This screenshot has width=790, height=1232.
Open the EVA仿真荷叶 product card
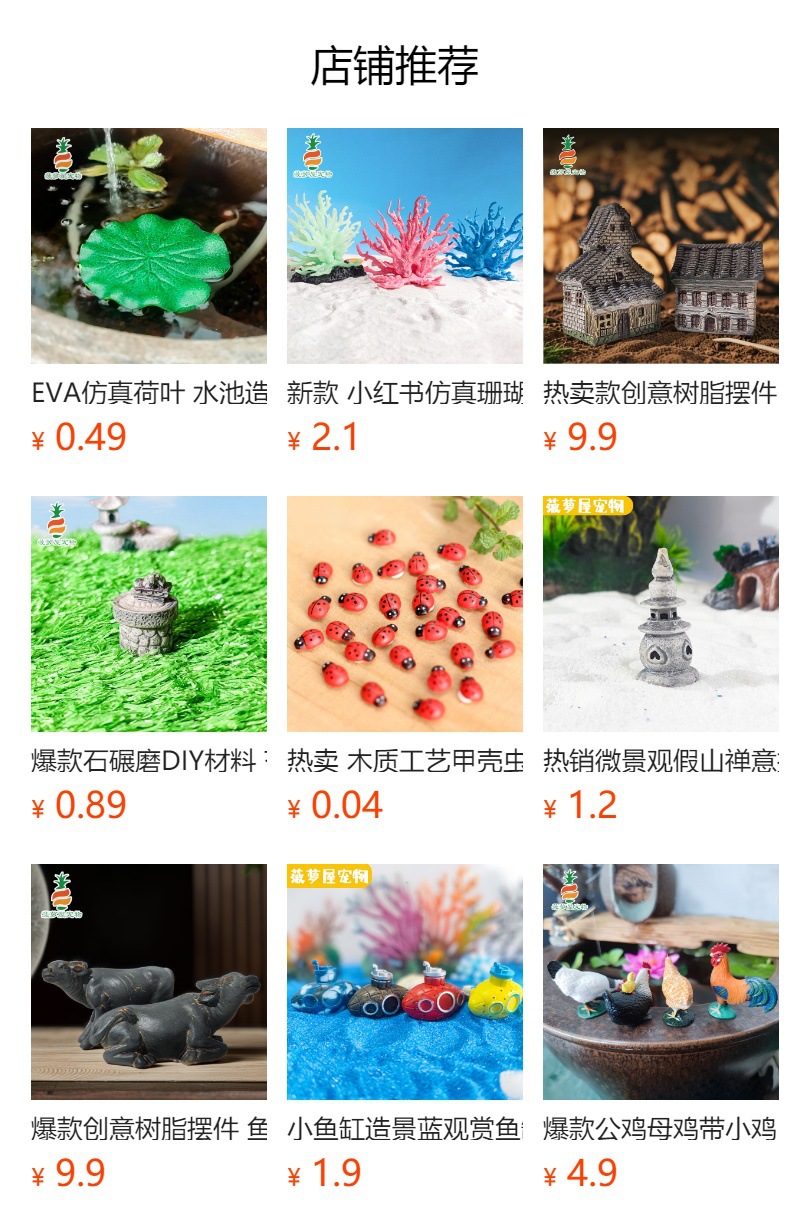coord(149,292)
